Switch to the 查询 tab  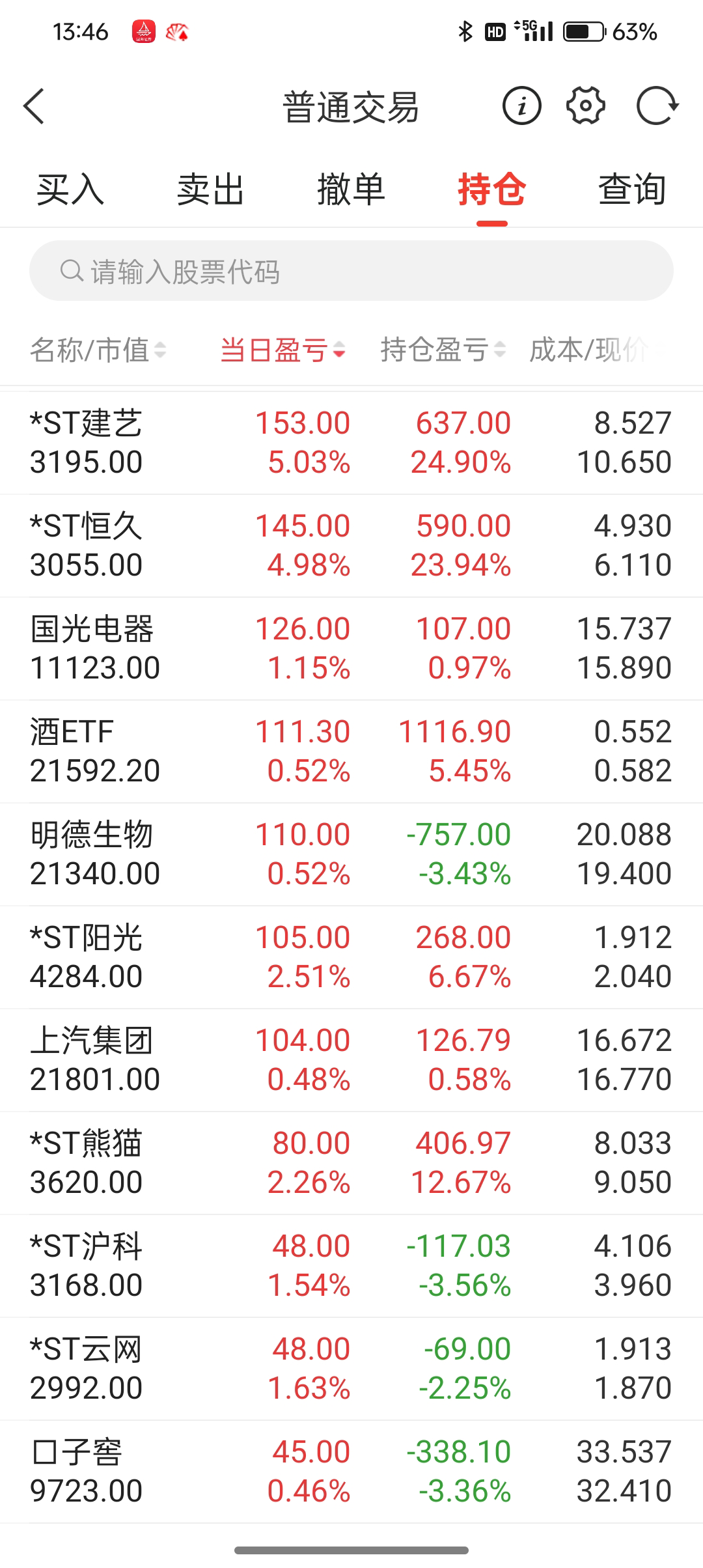pos(632,190)
